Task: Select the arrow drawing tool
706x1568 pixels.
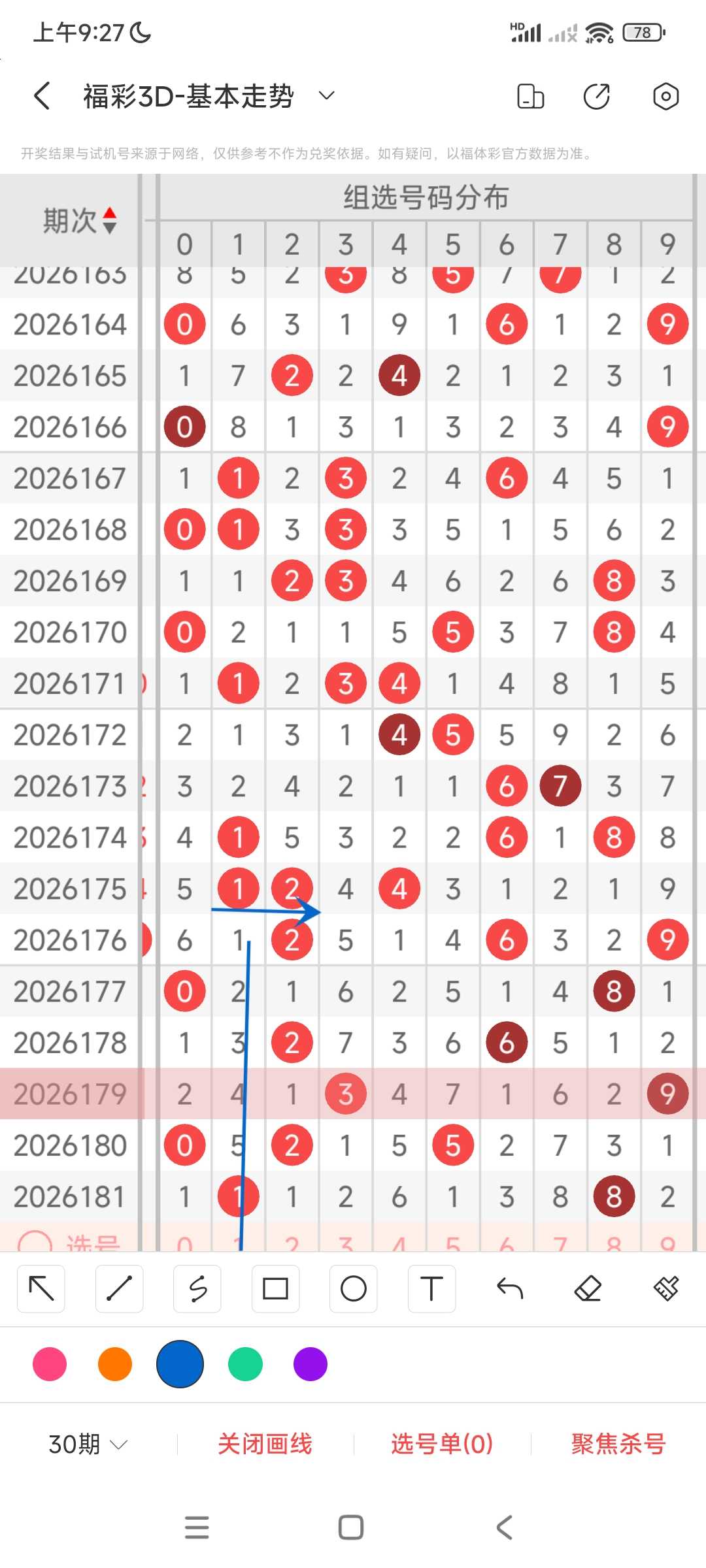Action: pos(41,1288)
